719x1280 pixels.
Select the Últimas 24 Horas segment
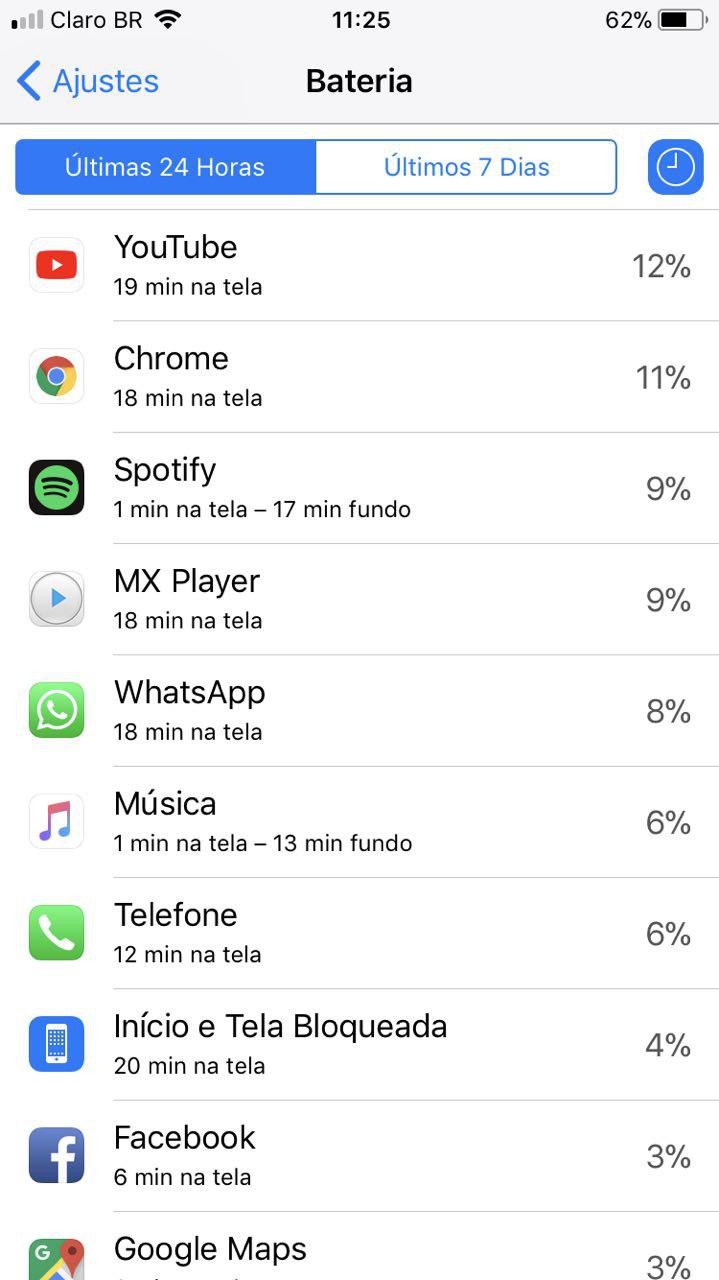coord(165,167)
